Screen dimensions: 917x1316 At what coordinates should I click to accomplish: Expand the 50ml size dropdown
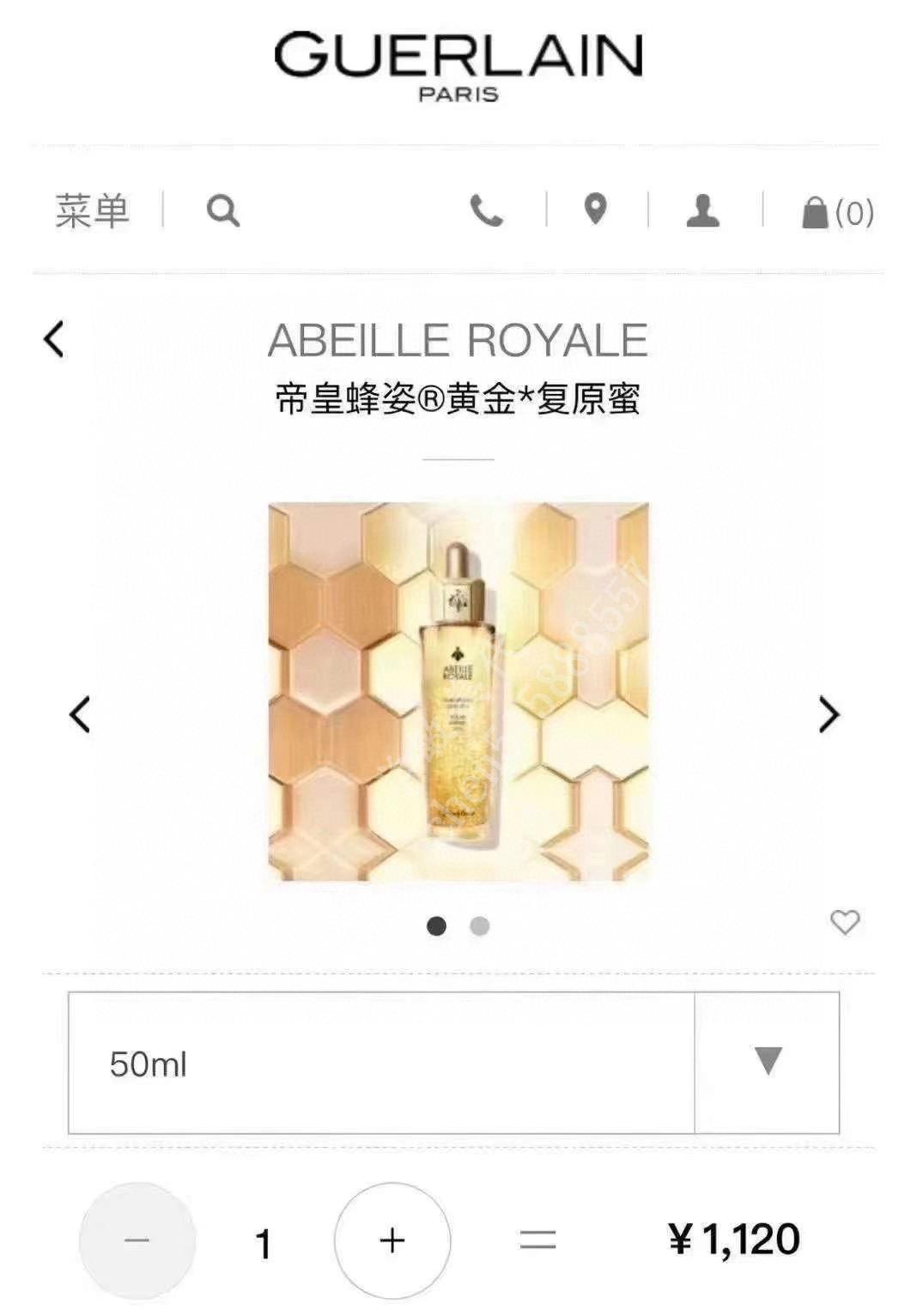point(767,1062)
